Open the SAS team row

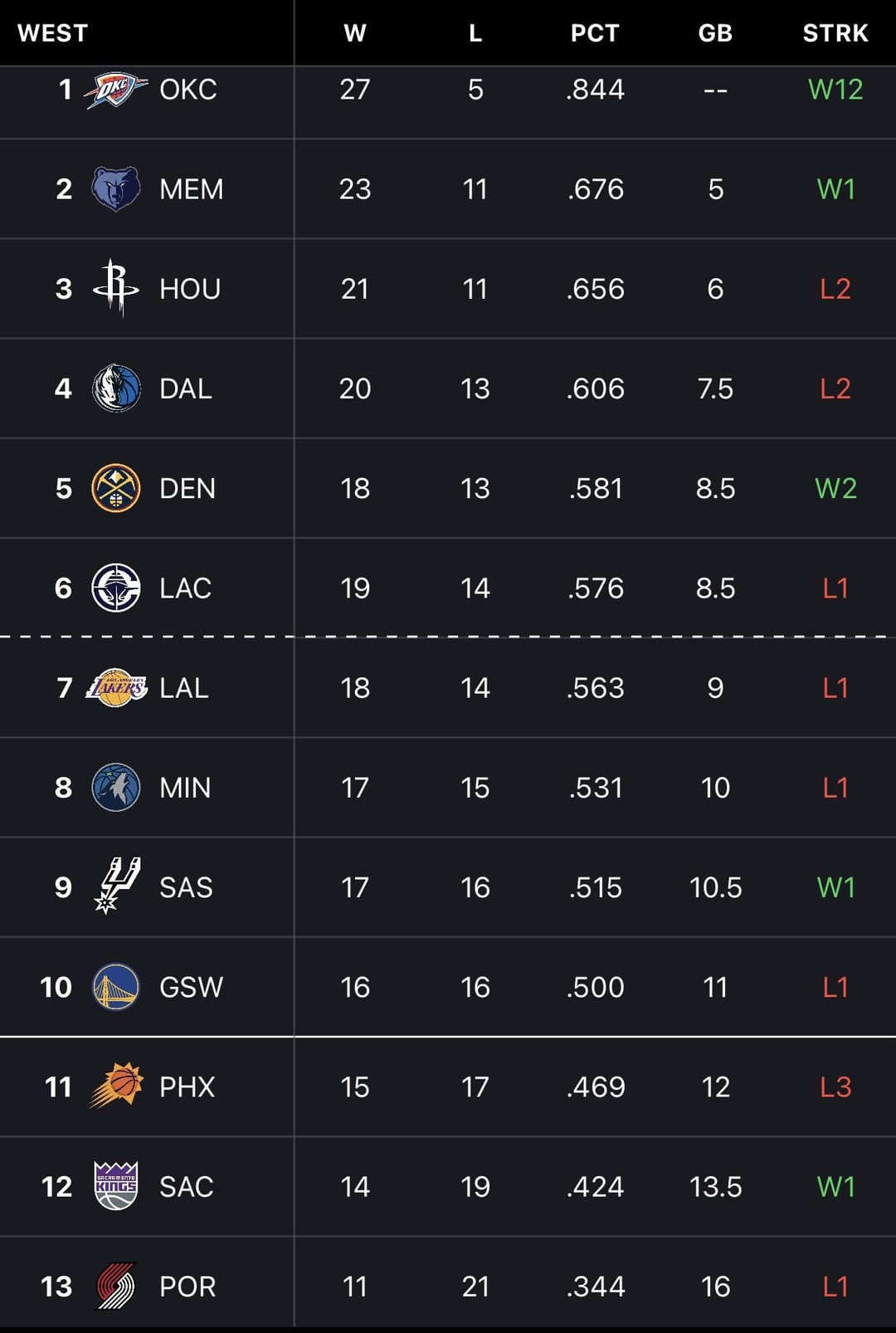click(x=185, y=887)
